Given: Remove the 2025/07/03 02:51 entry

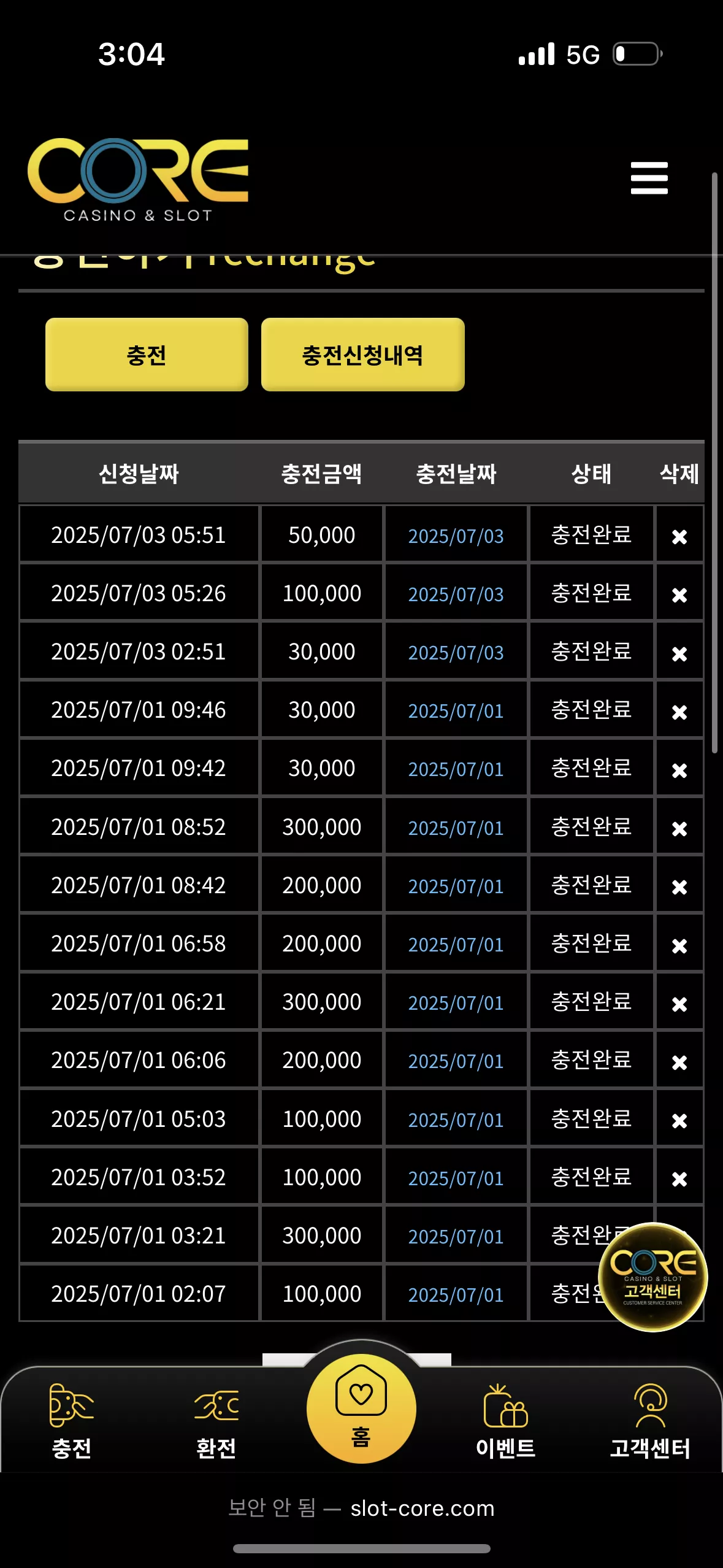Looking at the screenshot, I should [679, 653].
